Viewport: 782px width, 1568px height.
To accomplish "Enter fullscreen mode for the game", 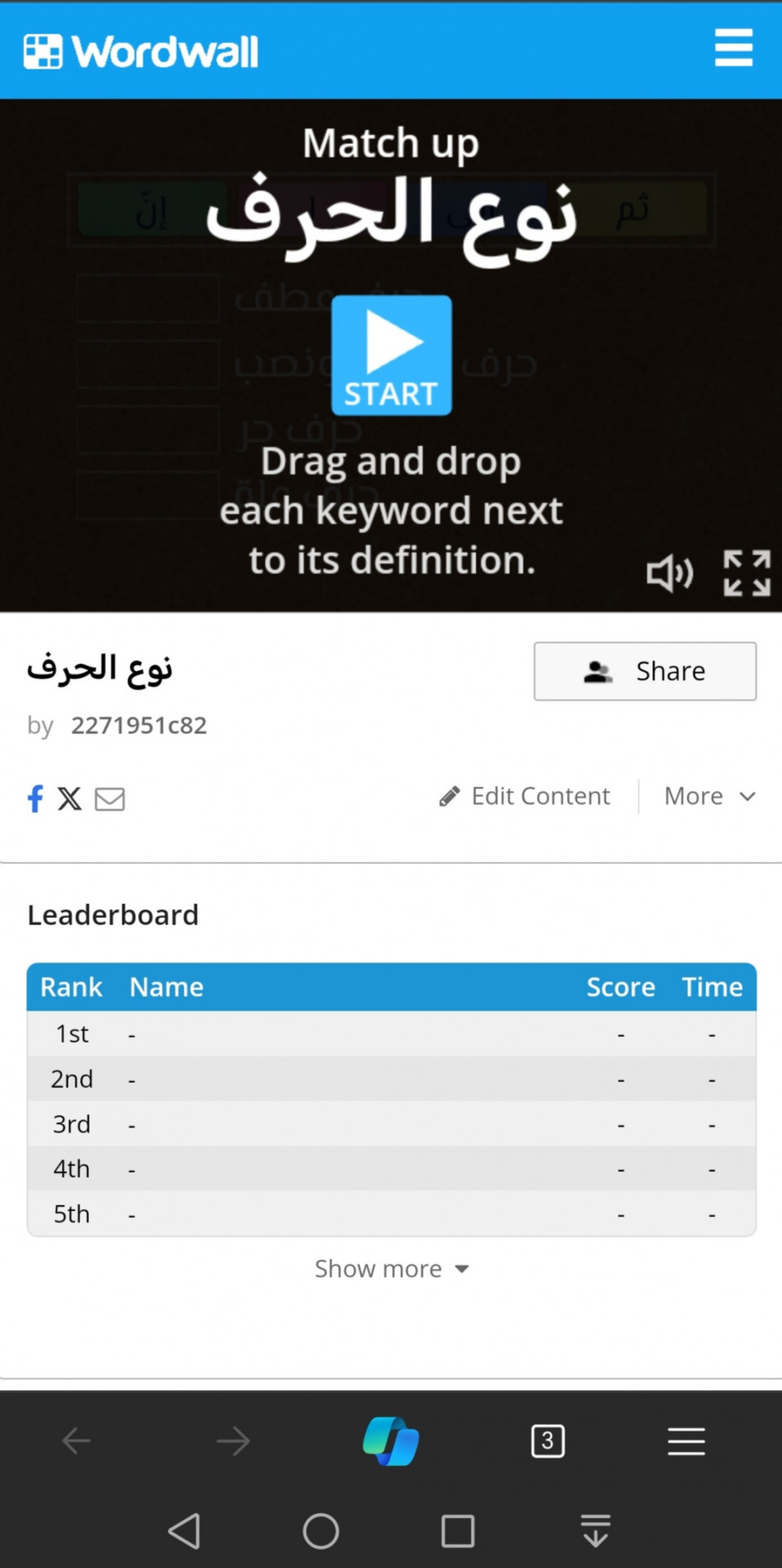I will click(x=747, y=572).
